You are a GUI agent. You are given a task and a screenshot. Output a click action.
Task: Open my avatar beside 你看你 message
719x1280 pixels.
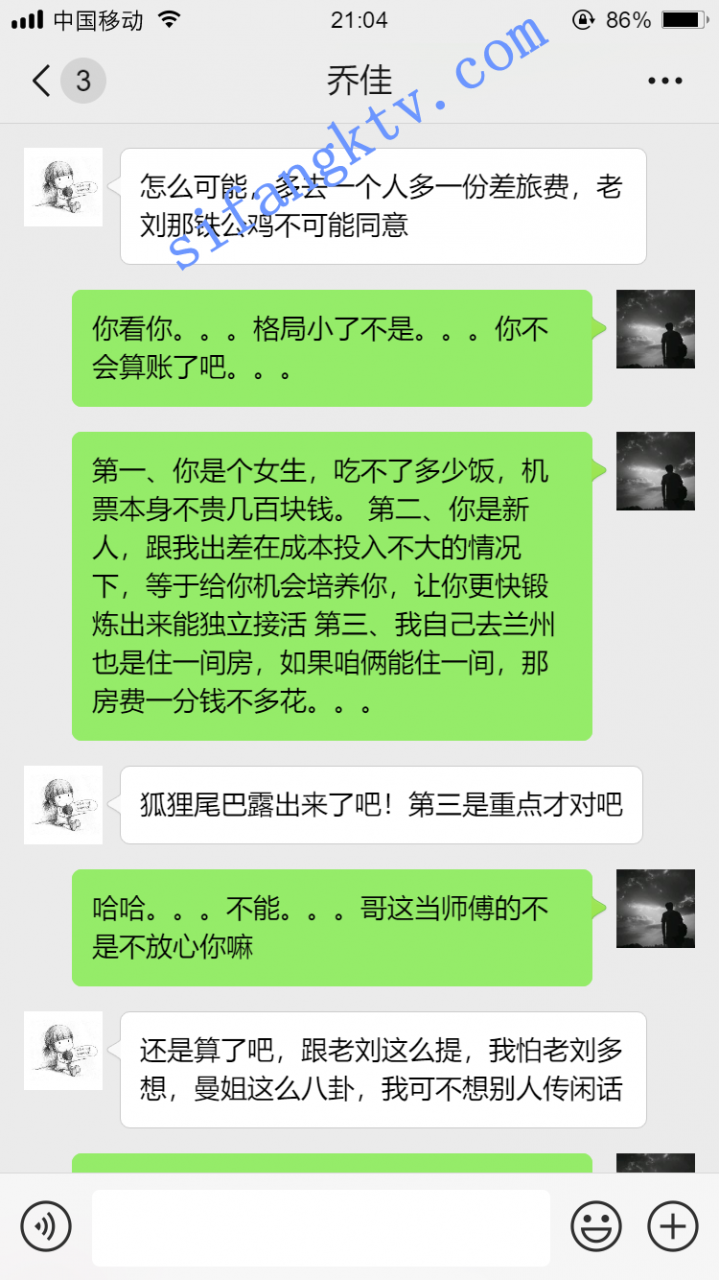[x=655, y=329]
